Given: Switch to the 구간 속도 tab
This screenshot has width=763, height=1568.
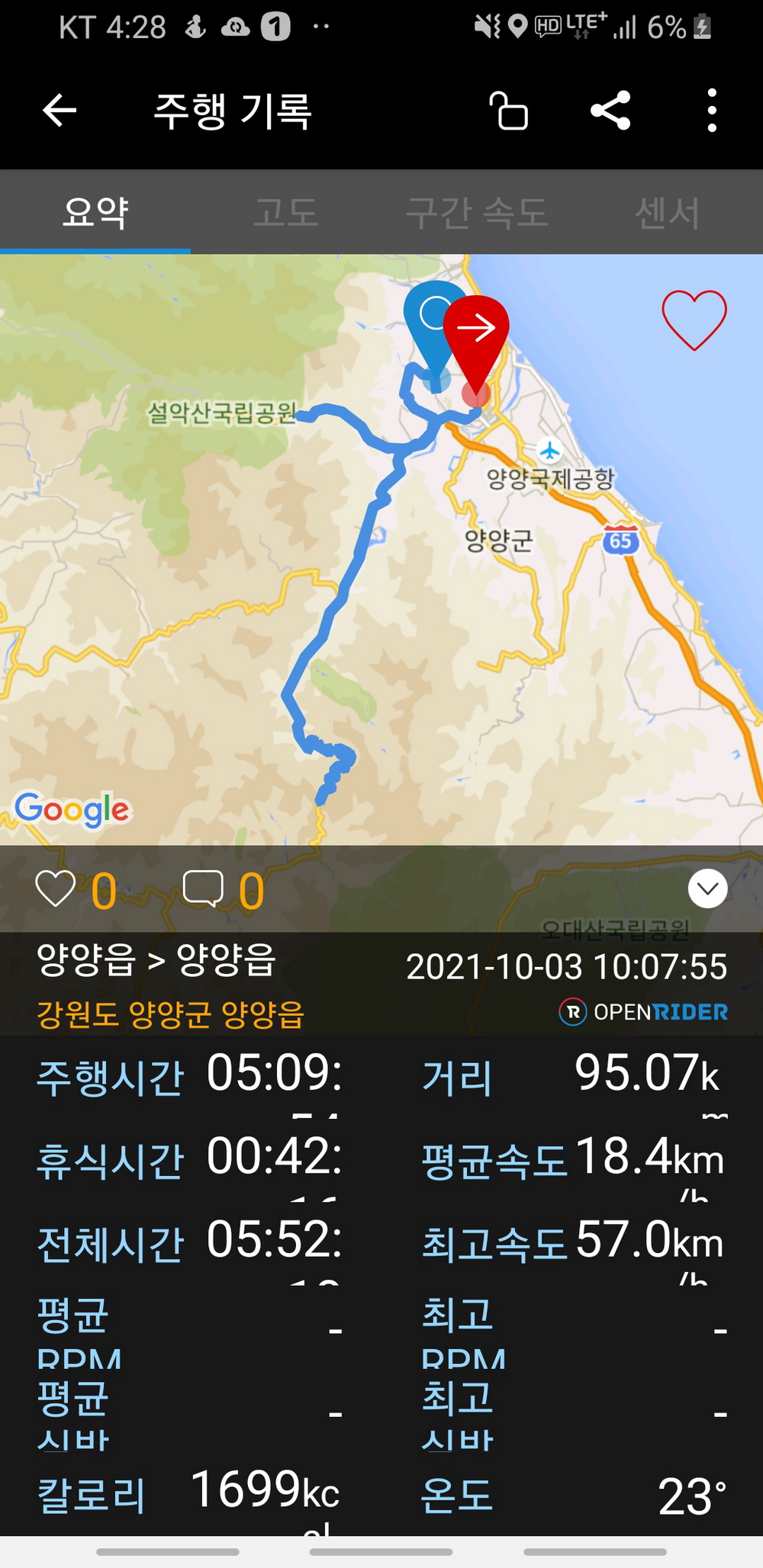Looking at the screenshot, I should click(477, 212).
